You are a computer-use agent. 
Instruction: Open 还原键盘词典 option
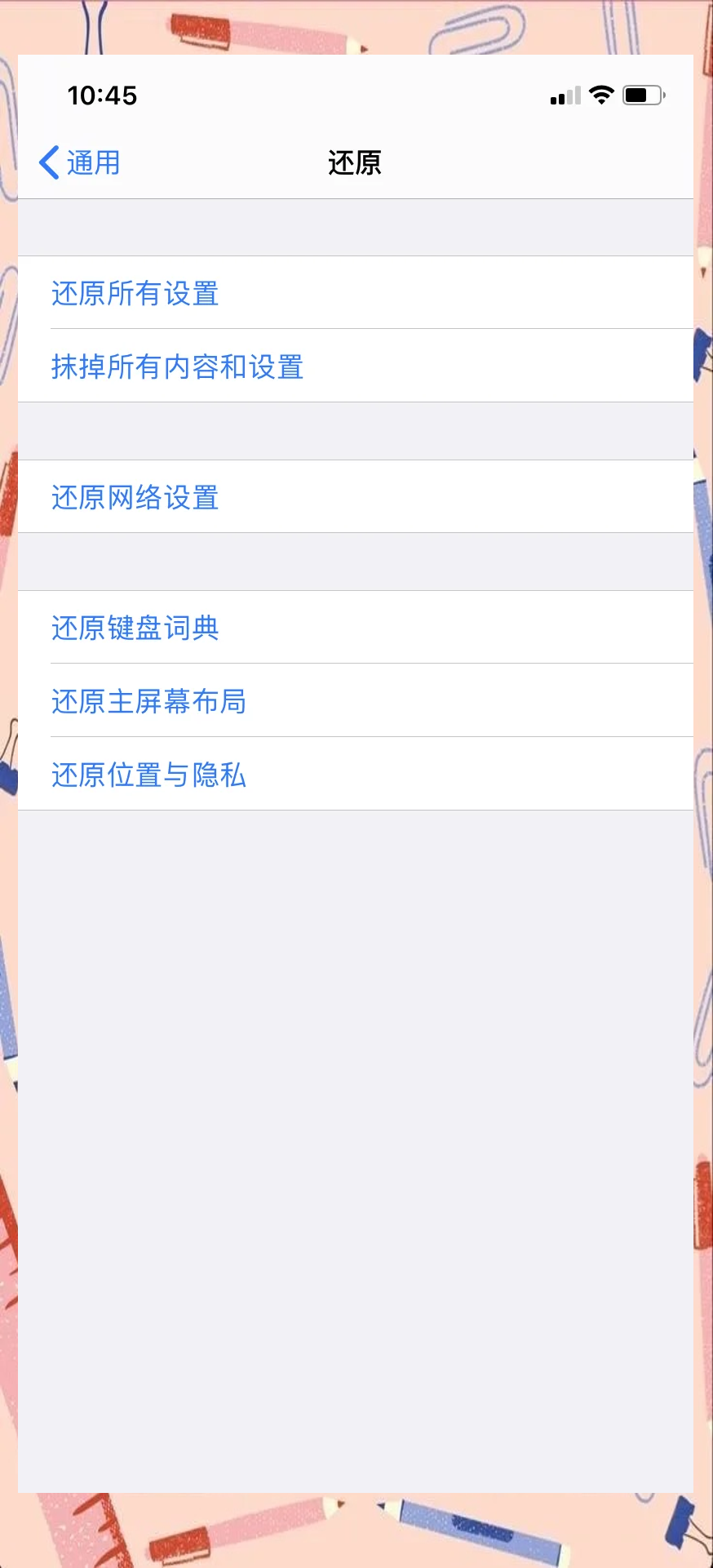click(135, 628)
